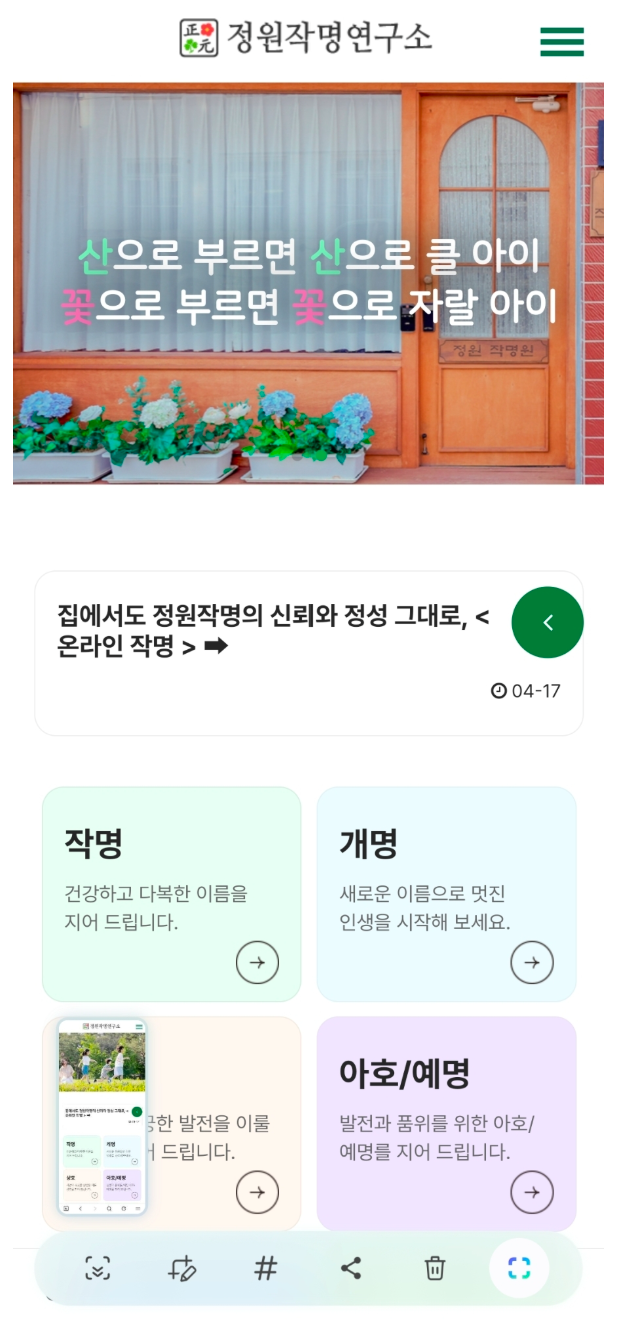Open the 온라인 작명 announcement card

309,653
